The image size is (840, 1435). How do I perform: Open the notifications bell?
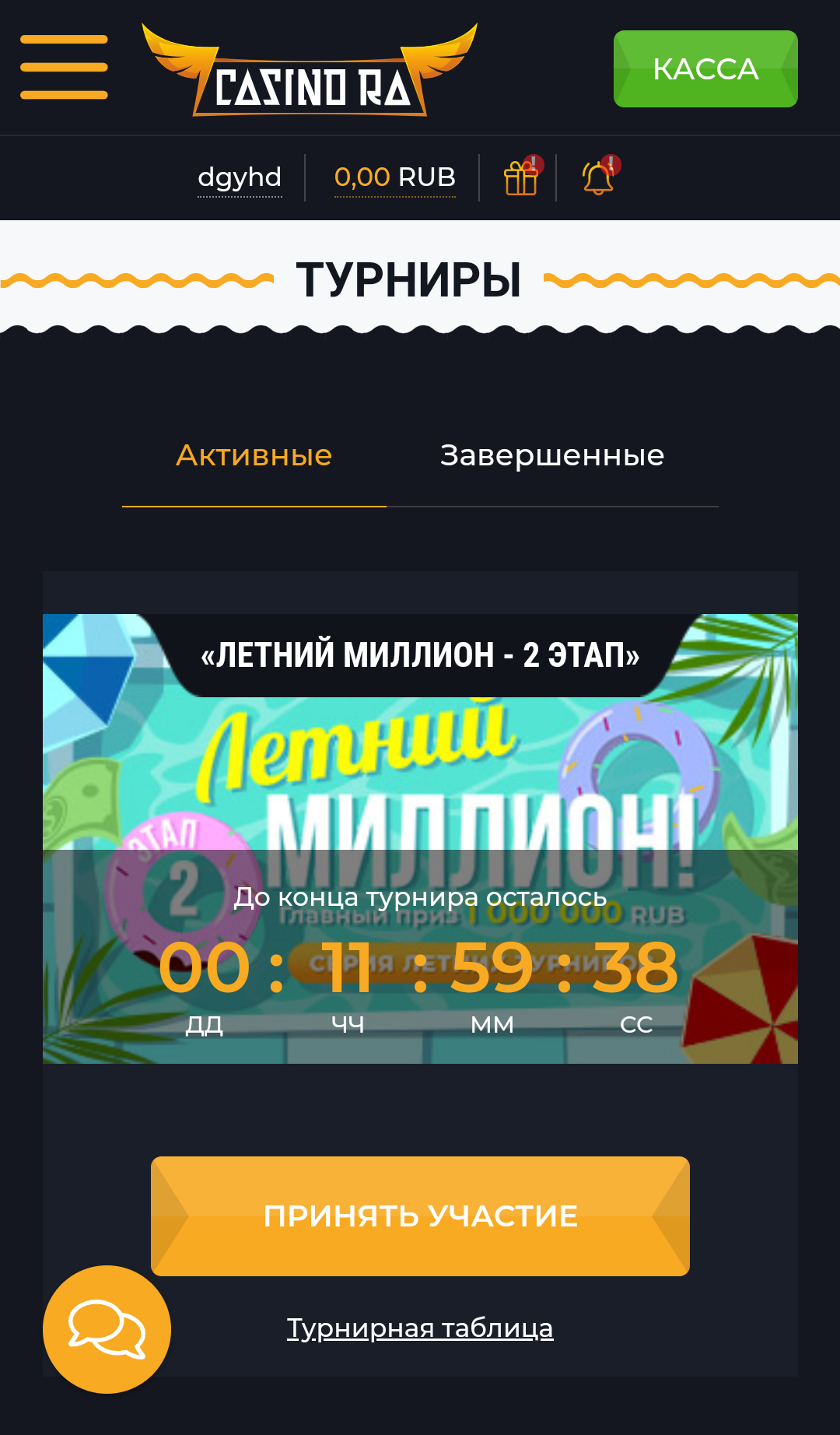pos(599,177)
